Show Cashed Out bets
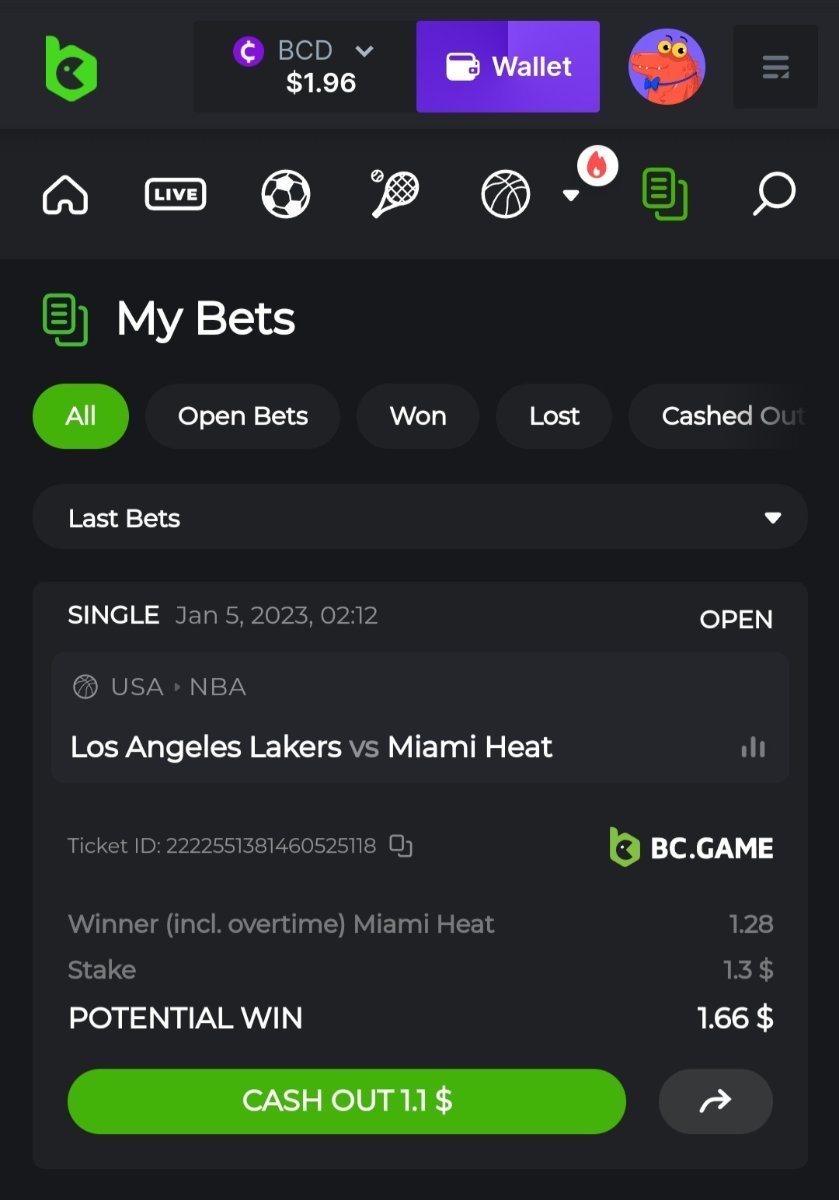Viewport: 839px width, 1200px height. click(x=732, y=416)
